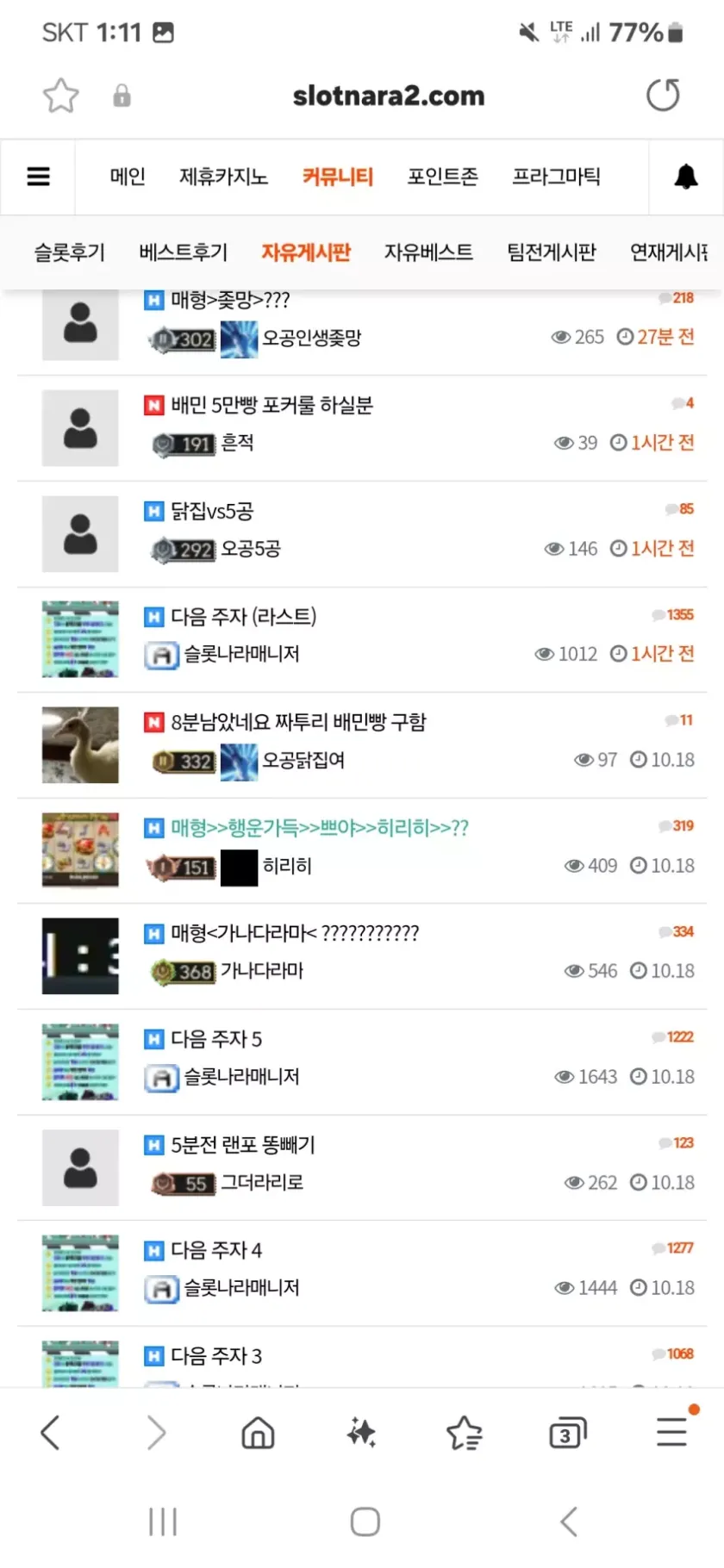Image resolution: width=724 pixels, height=1568 pixels.
Task: Select the 포인트존 tab
Action: click(442, 177)
